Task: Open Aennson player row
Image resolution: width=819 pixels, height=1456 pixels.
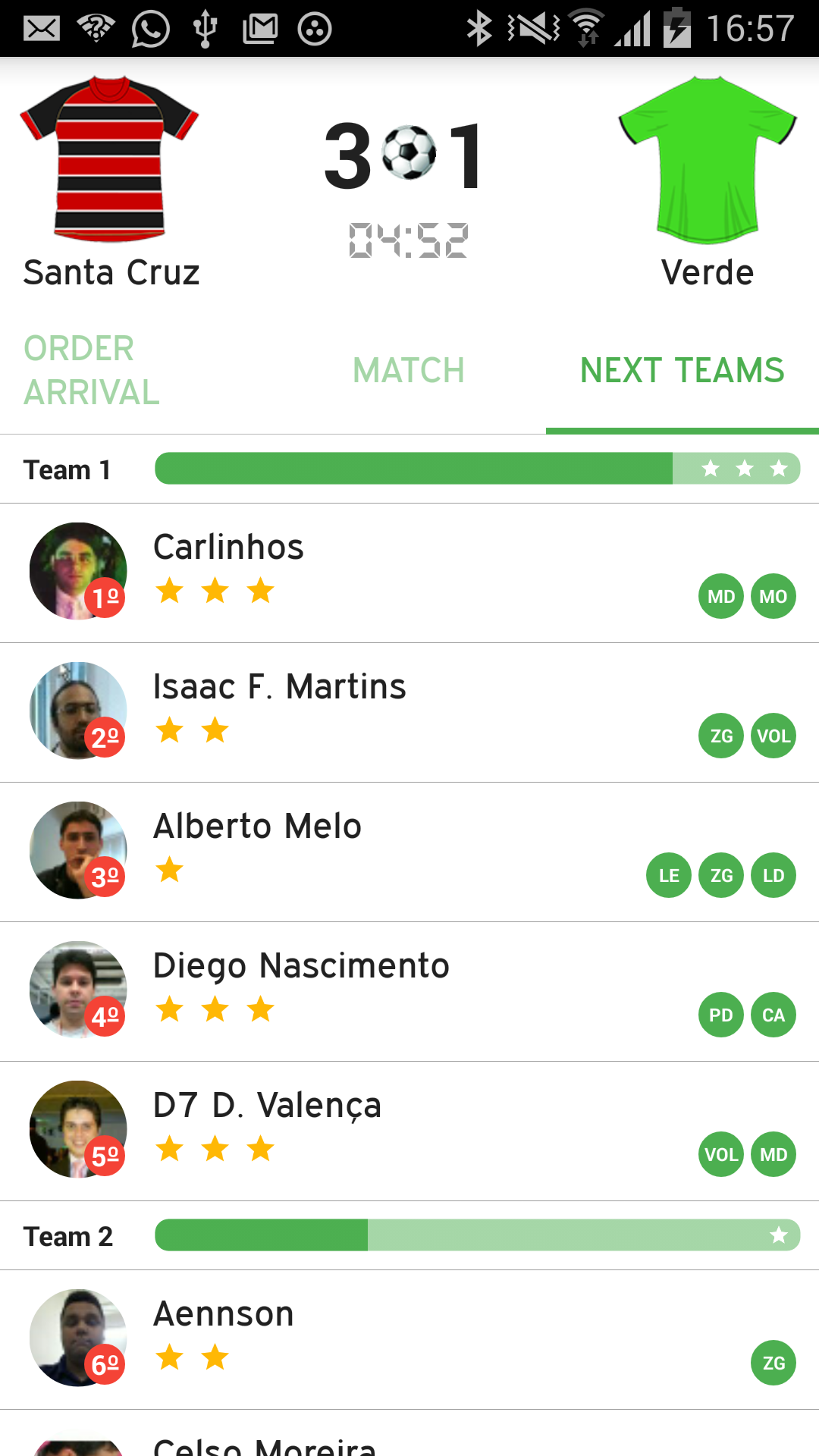Action: [409, 1340]
